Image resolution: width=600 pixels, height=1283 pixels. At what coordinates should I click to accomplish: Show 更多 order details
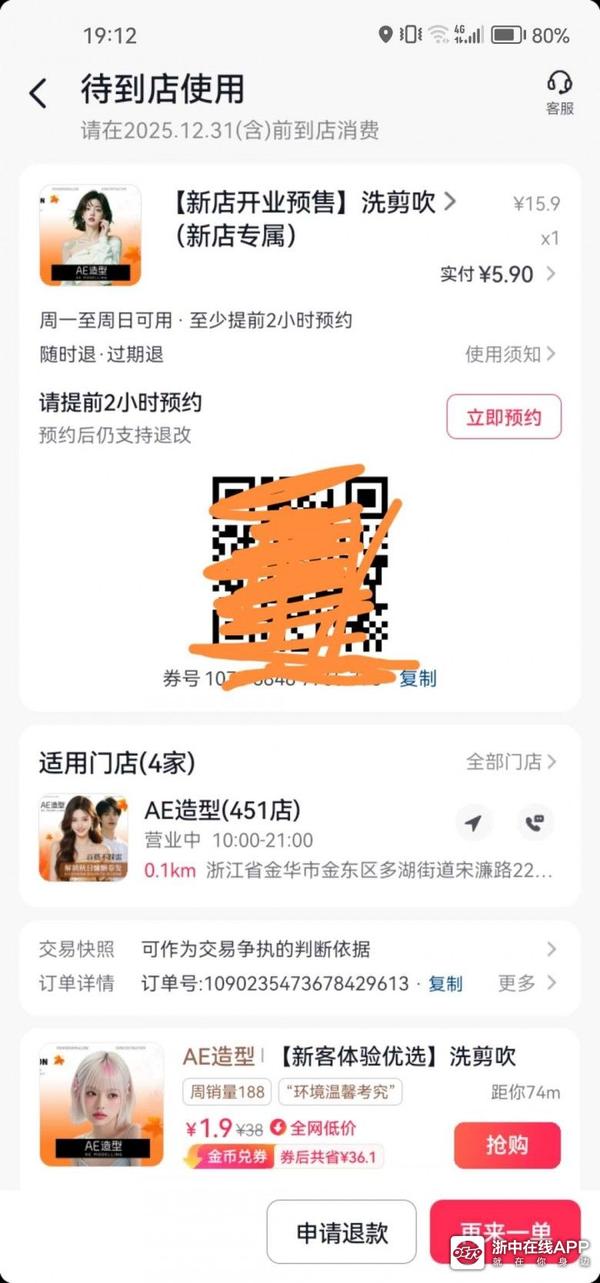527,984
